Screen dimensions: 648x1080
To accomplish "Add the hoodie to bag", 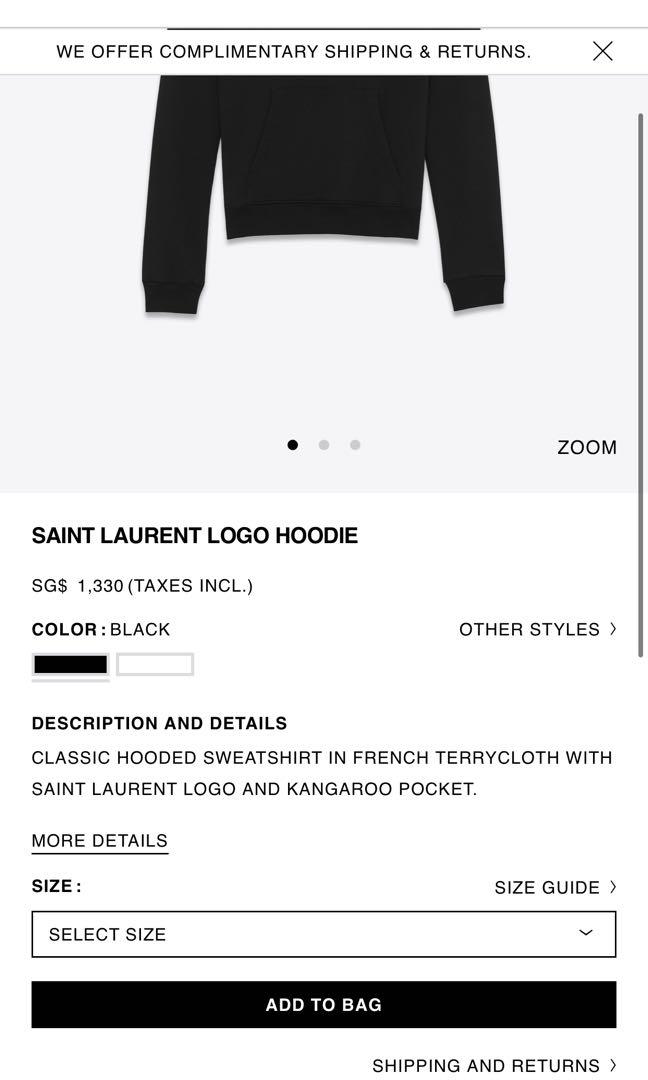I will (323, 1005).
